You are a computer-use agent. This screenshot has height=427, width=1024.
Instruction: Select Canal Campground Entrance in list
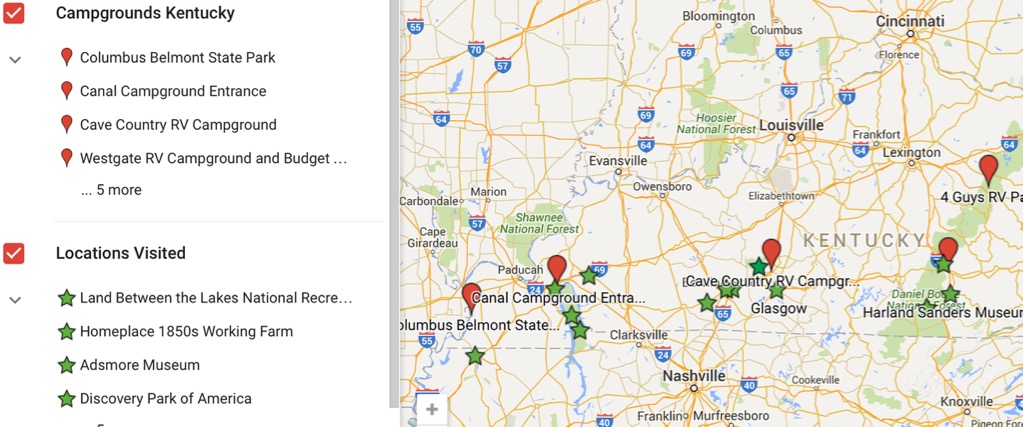pyautogui.click(x=172, y=91)
